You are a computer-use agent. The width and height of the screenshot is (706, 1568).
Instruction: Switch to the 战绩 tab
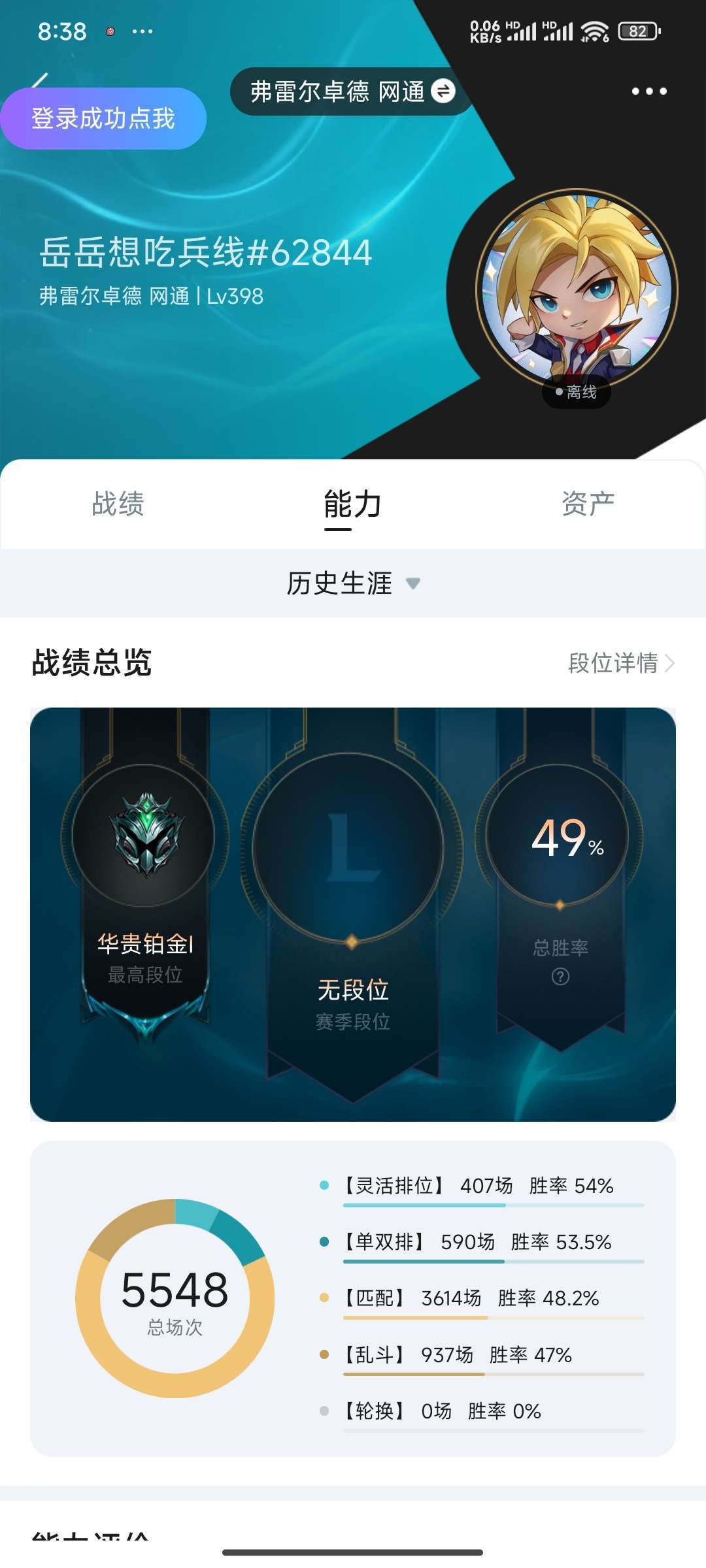point(118,504)
